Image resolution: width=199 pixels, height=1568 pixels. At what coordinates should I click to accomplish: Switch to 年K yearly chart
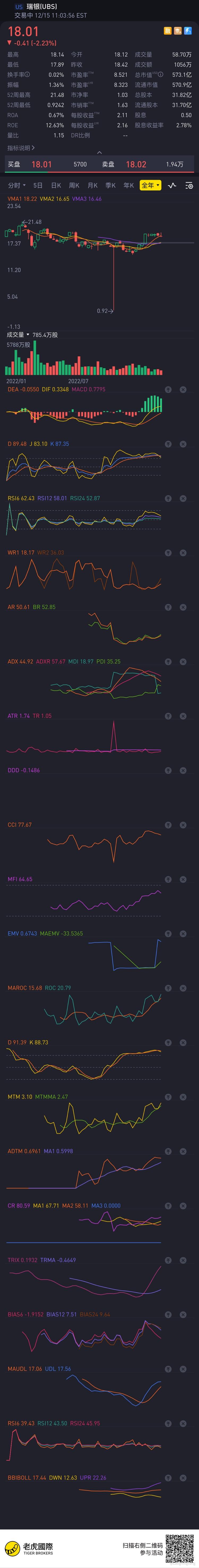click(129, 185)
